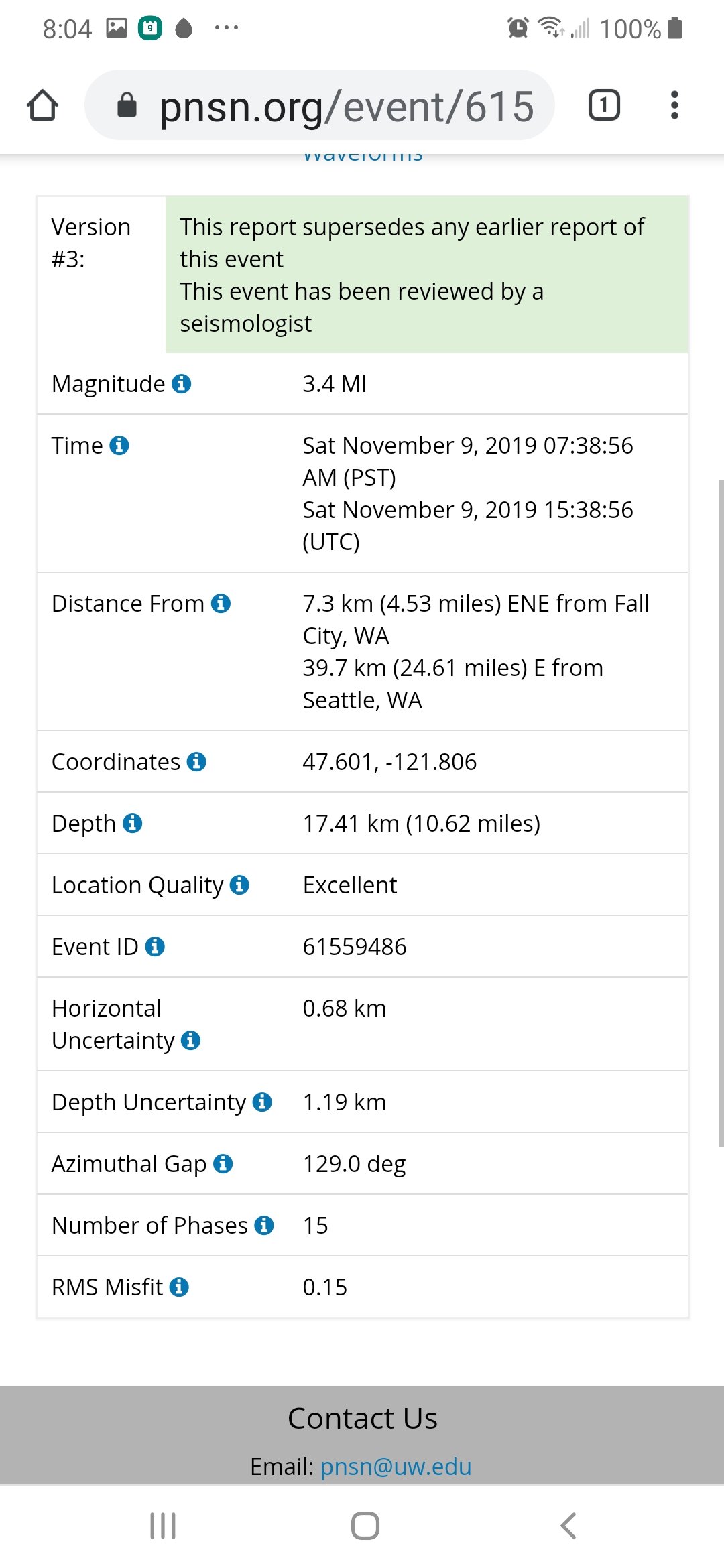The width and height of the screenshot is (724, 1568).
Task: Tap the pnsn.org address bar
Action: coord(335,106)
